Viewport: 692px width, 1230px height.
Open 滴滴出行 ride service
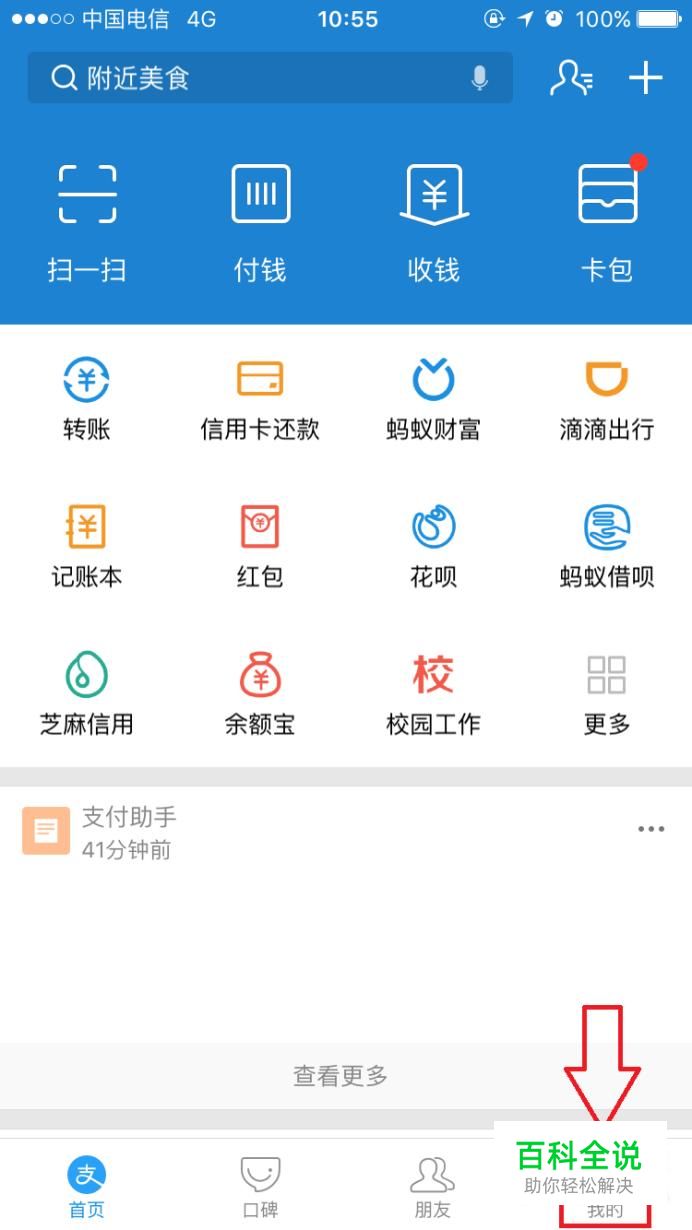pos(607,398)
